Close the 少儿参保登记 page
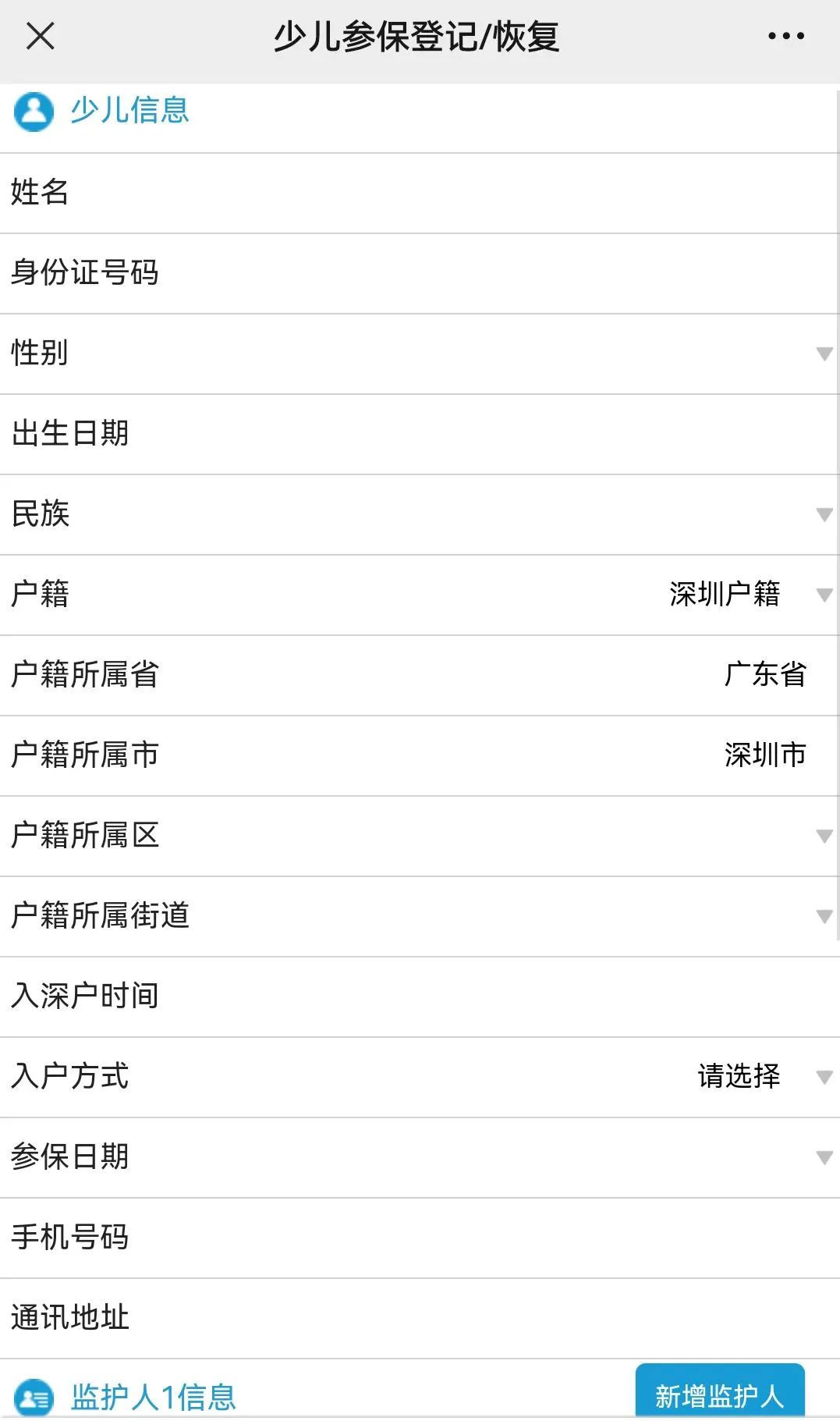 coord(41,36)
